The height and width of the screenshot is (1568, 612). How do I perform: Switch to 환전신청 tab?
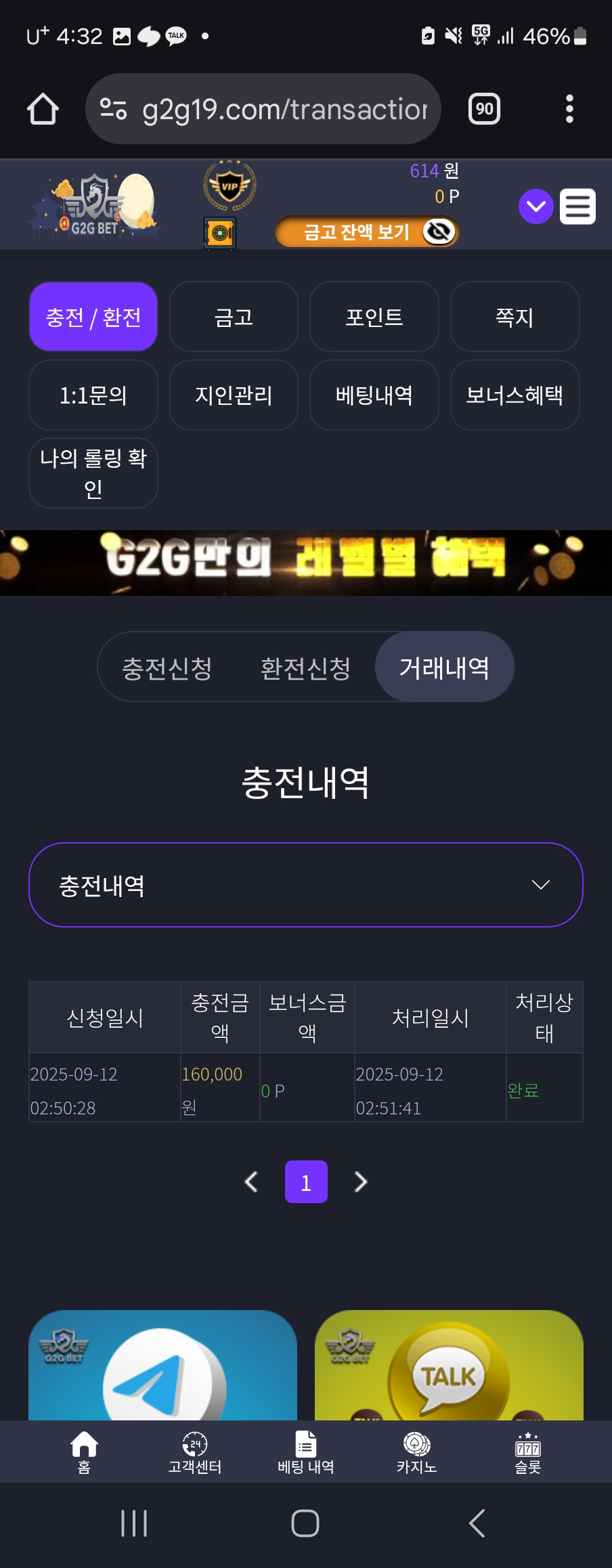306,668
